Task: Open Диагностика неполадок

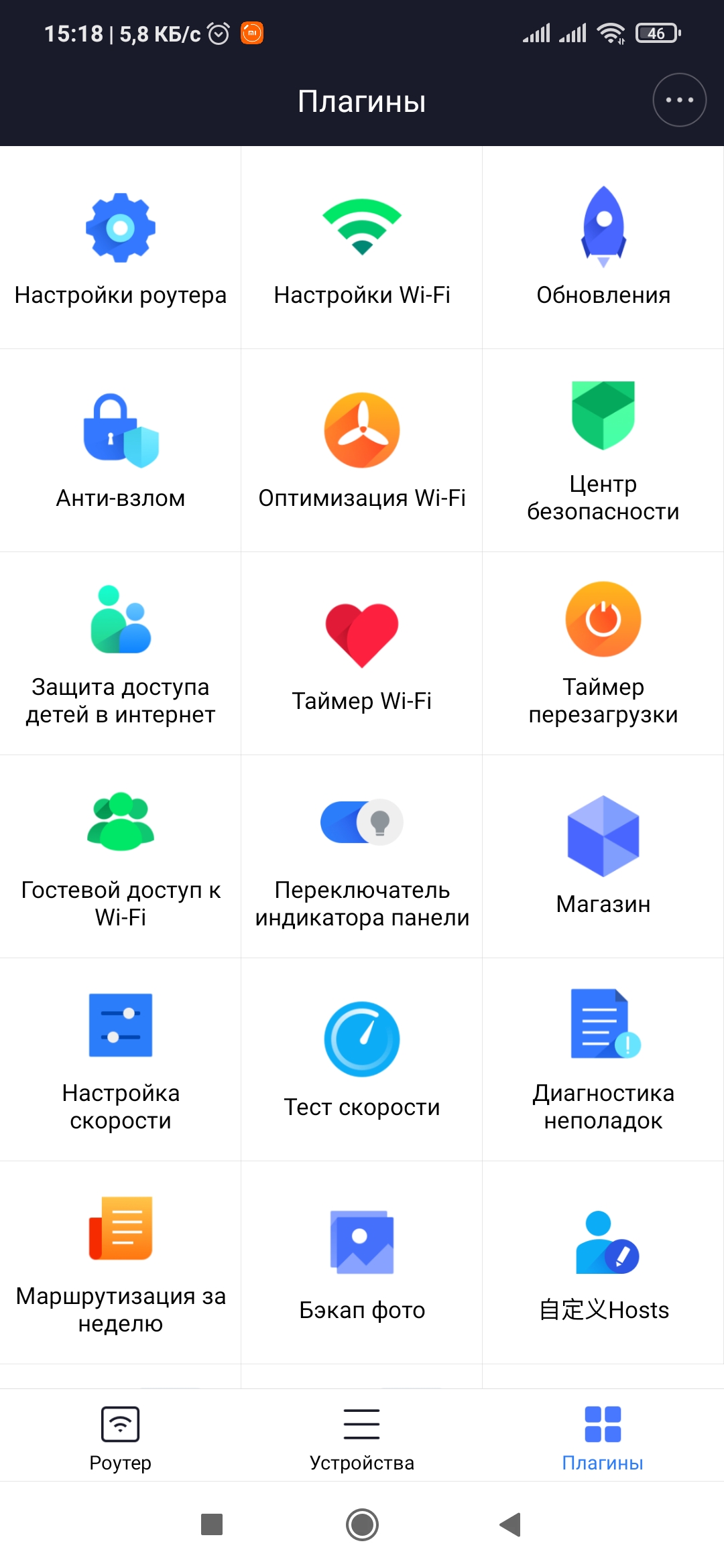Action: 603,1059
